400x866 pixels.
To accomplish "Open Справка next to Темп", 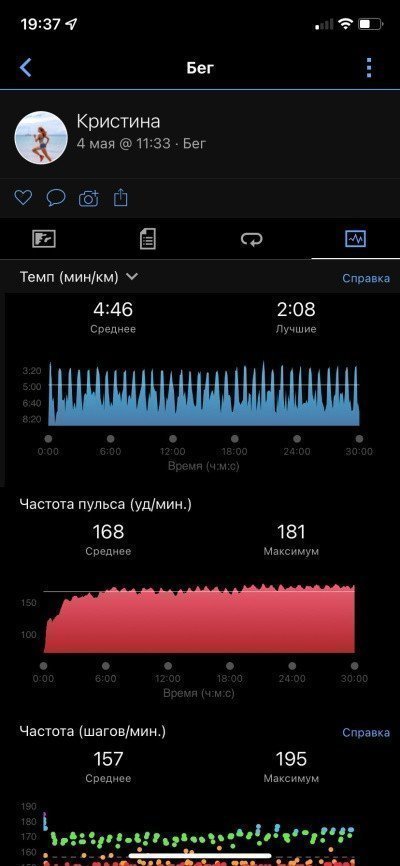I will tap(366, 278).
